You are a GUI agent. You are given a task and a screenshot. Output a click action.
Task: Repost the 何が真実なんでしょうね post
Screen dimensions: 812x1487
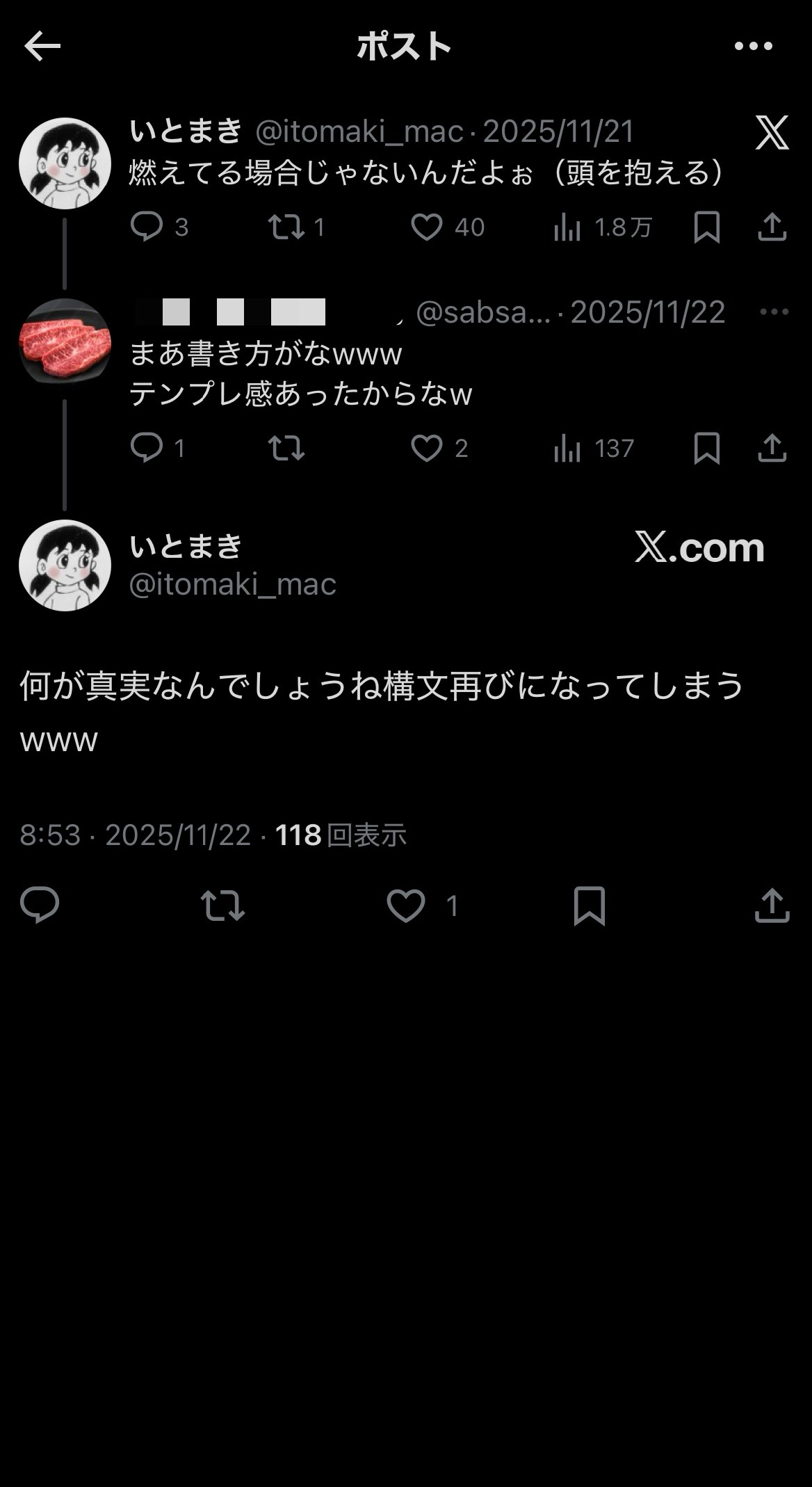pyautogui.click(x=222, y=905)
